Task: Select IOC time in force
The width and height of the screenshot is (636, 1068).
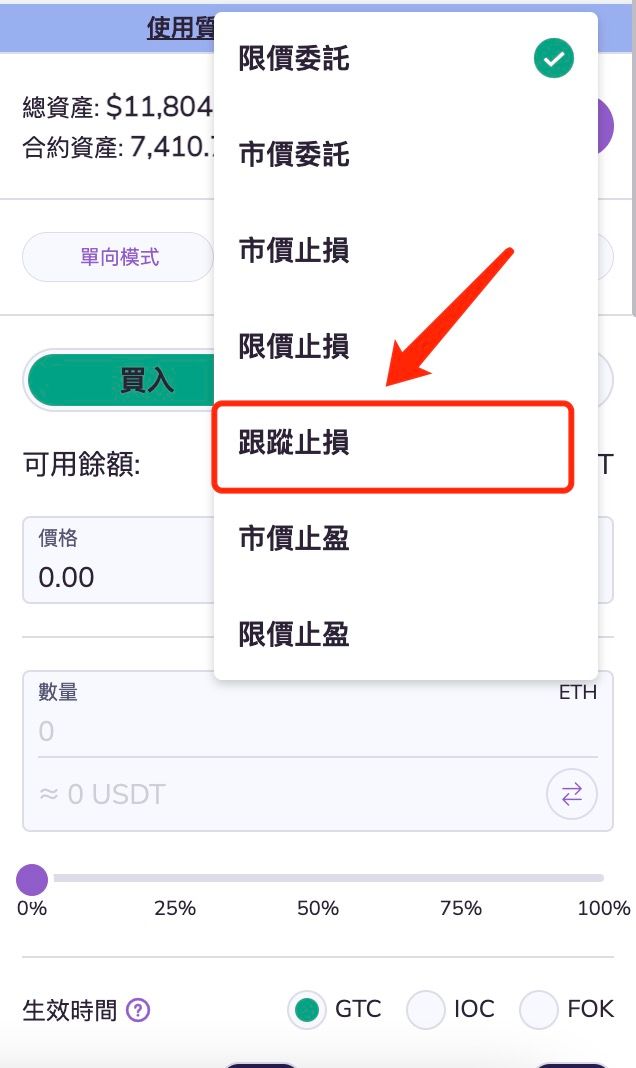Action: 451,1009
